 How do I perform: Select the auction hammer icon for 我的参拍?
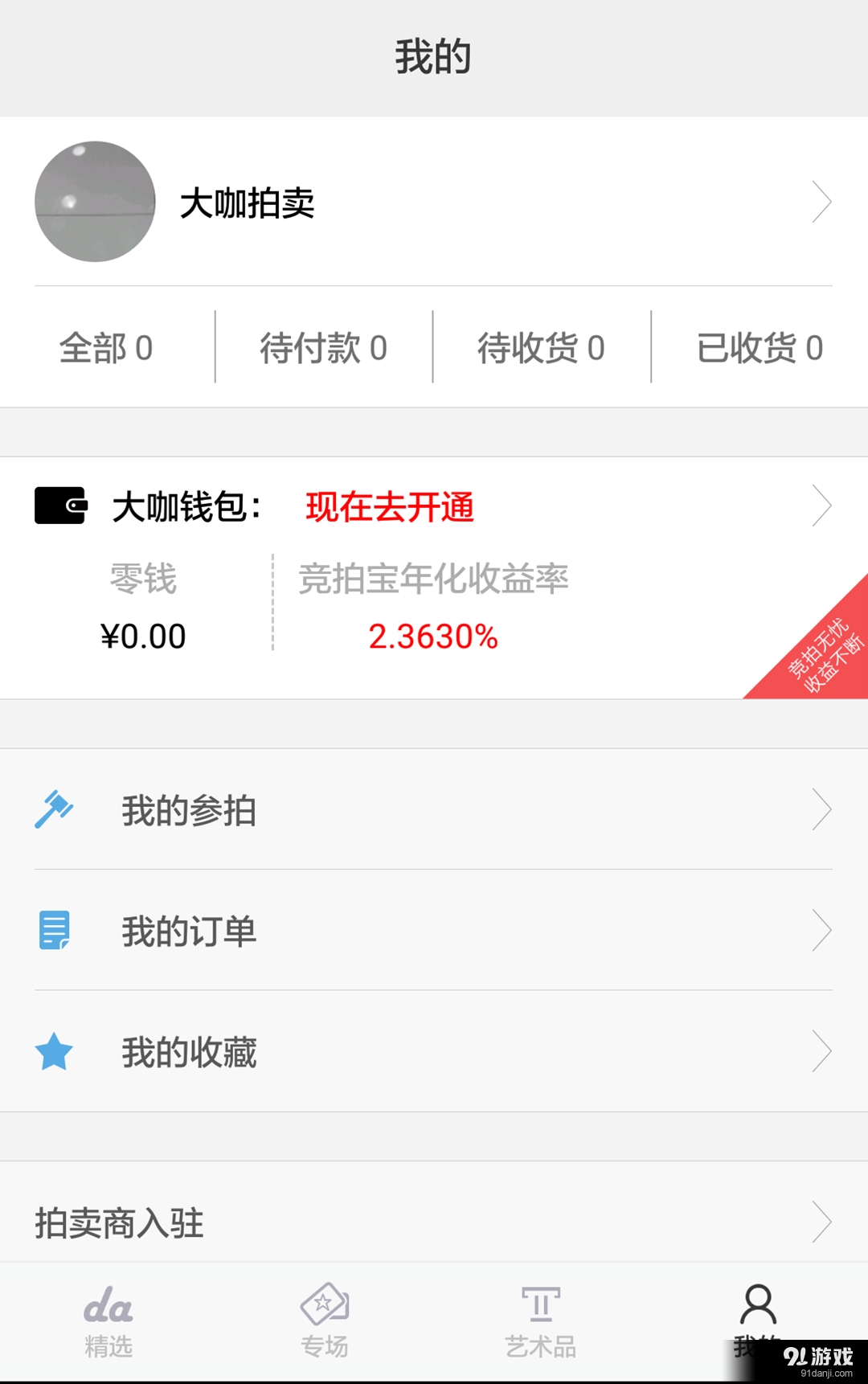(x=55, y=809)
